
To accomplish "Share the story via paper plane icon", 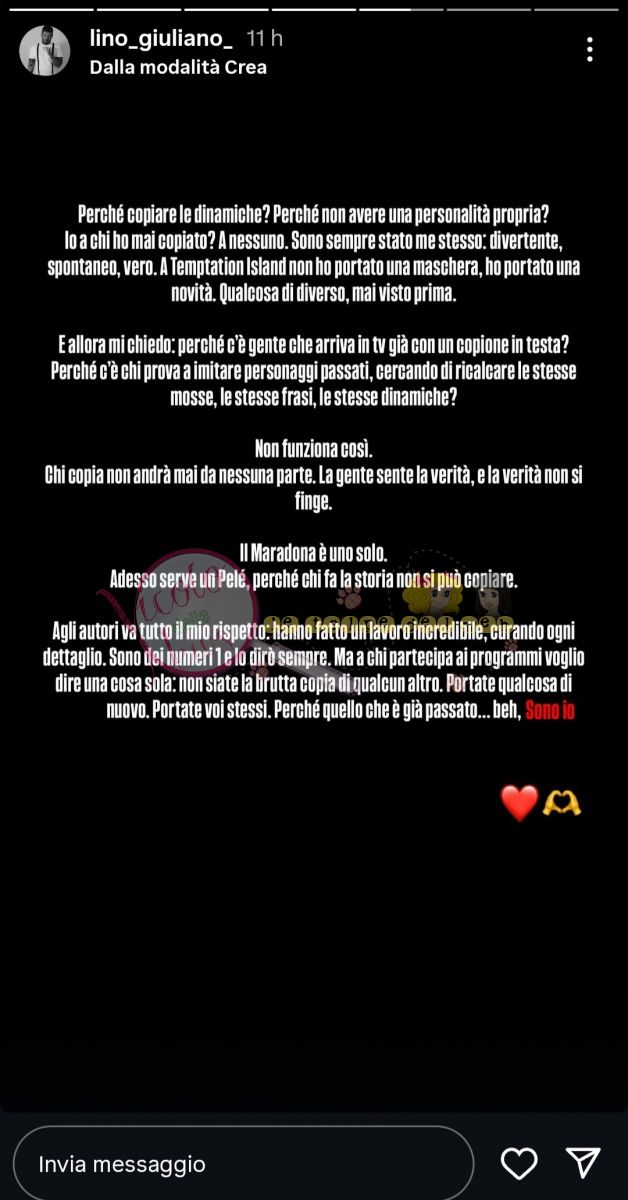I will (583, 1162).
